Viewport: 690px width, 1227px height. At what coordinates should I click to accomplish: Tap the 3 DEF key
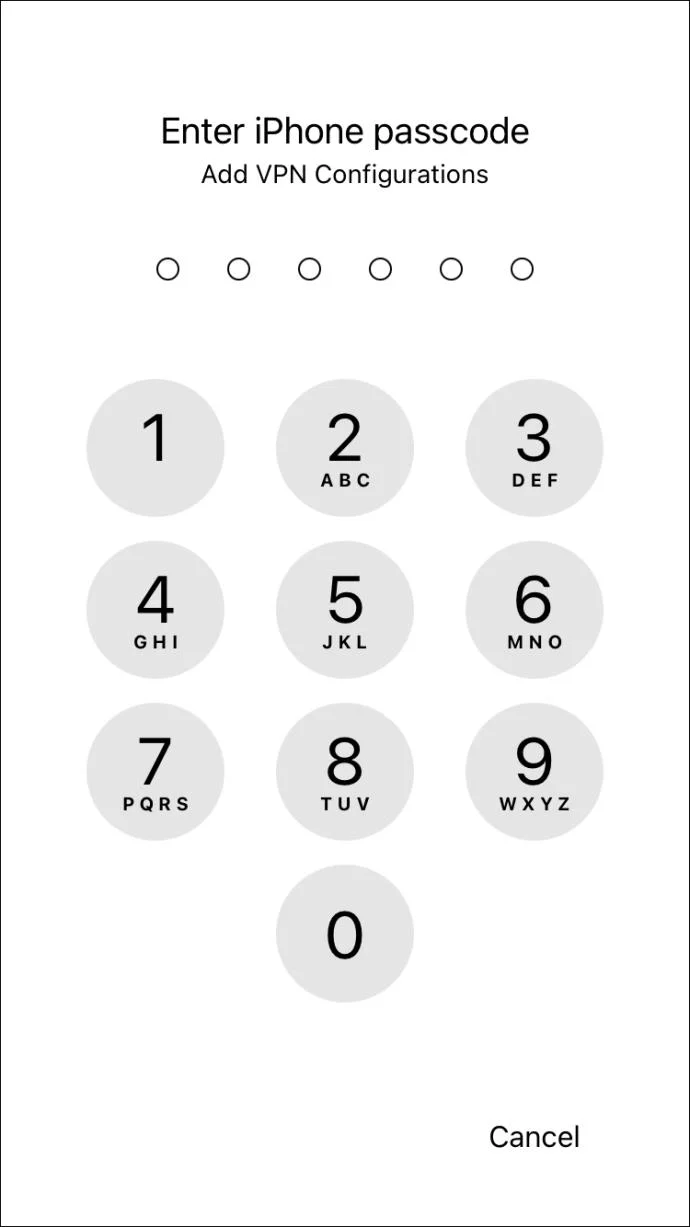point(534,448)
